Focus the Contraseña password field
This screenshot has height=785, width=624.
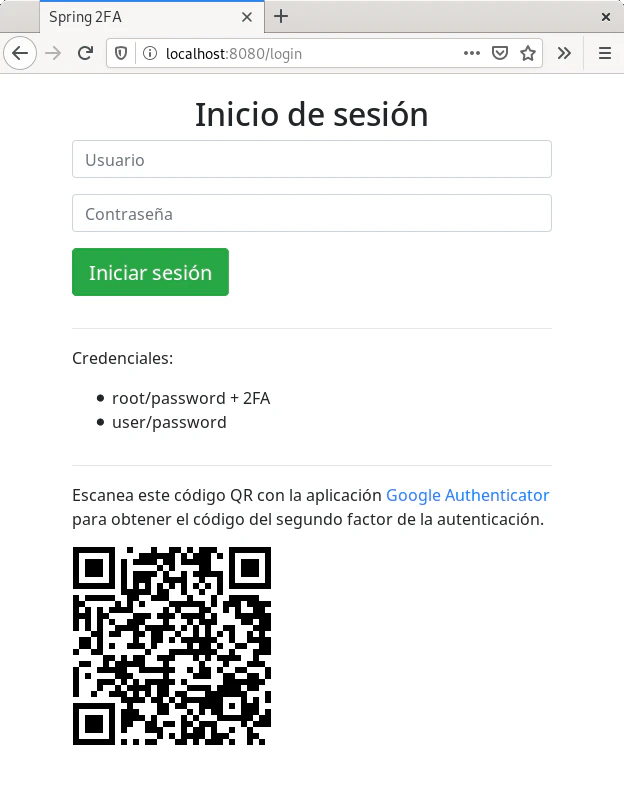[311, 214]
